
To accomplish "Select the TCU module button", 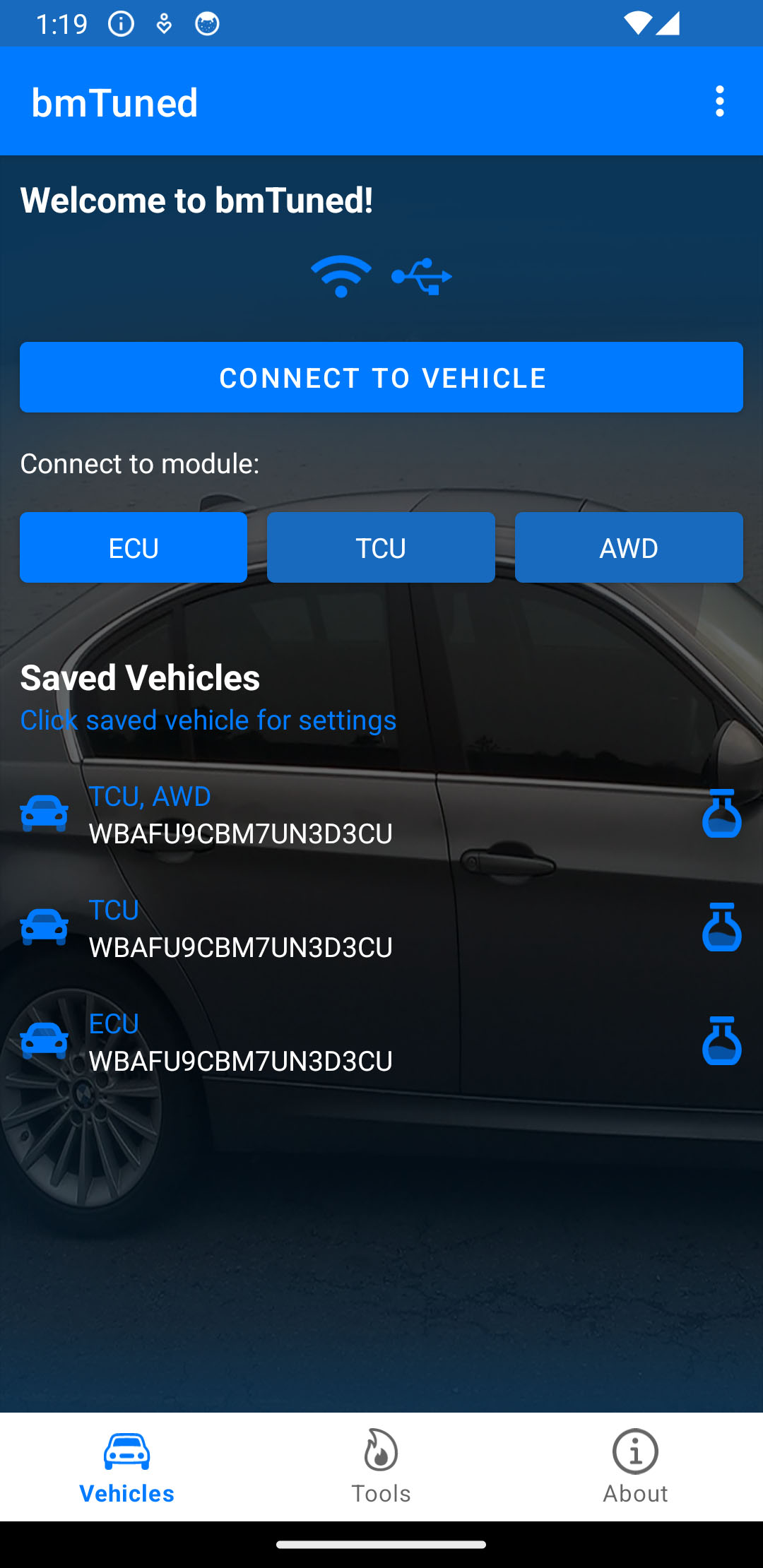I will point(381,547).
